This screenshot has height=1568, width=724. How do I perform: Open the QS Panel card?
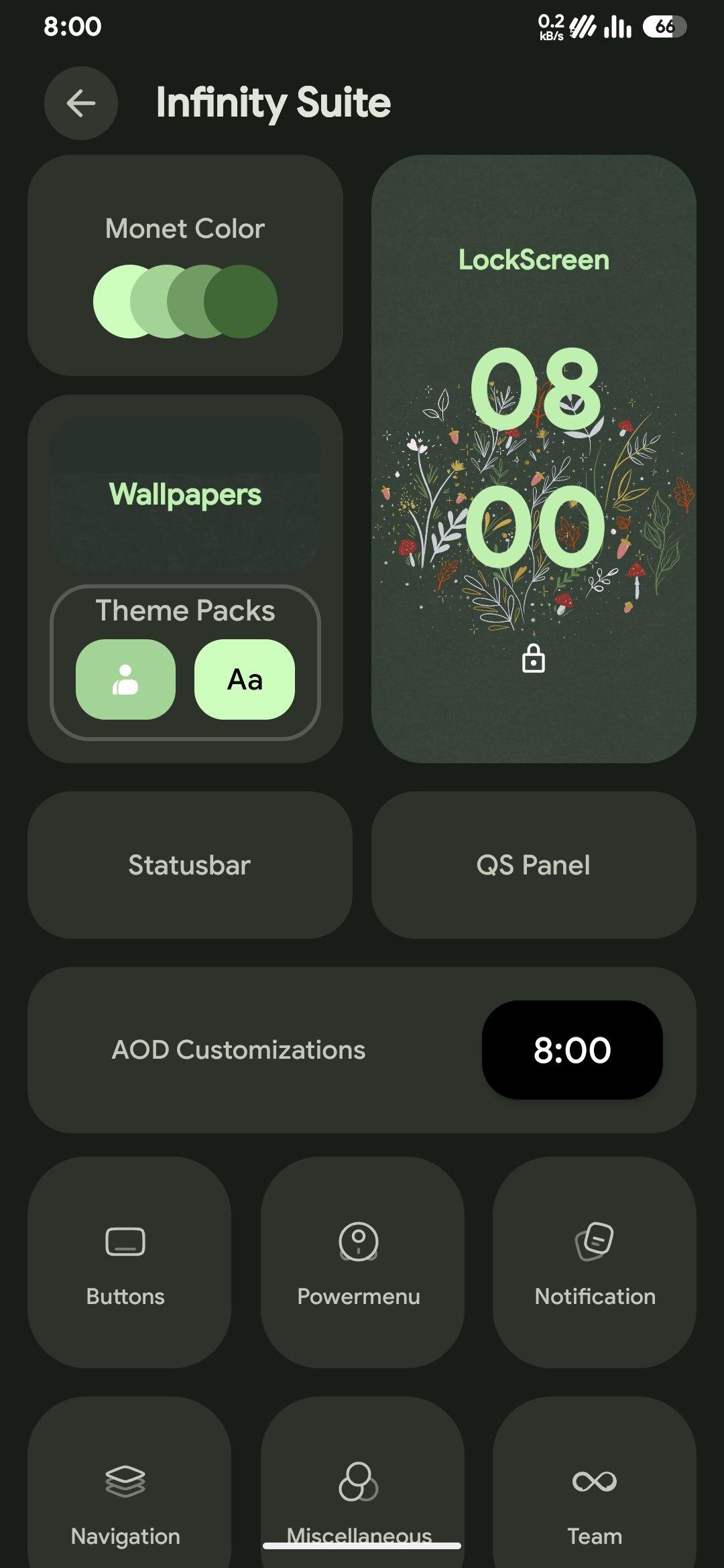coord(534,865)
